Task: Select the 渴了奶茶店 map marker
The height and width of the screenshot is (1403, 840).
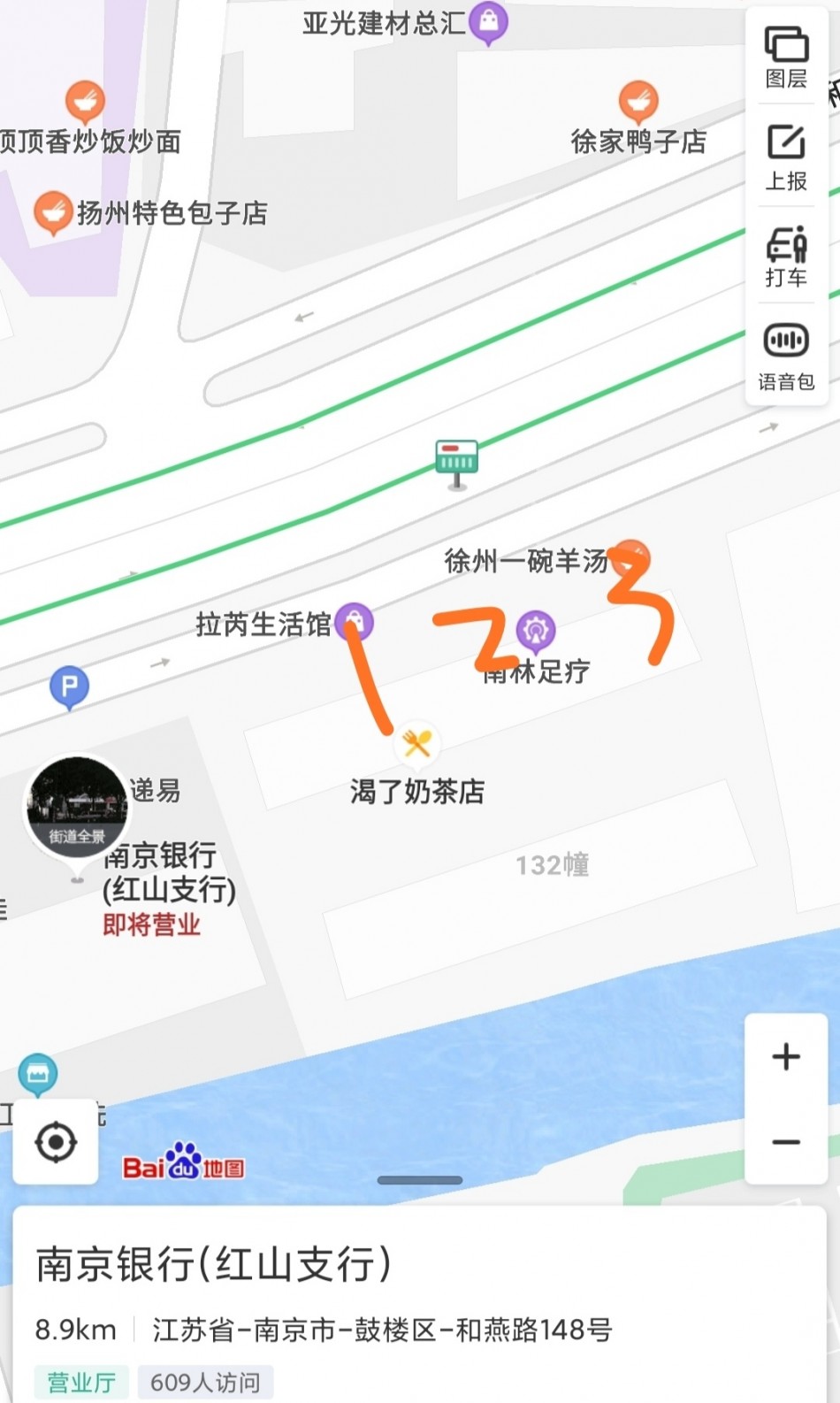Action: click(x=416, y=743)
